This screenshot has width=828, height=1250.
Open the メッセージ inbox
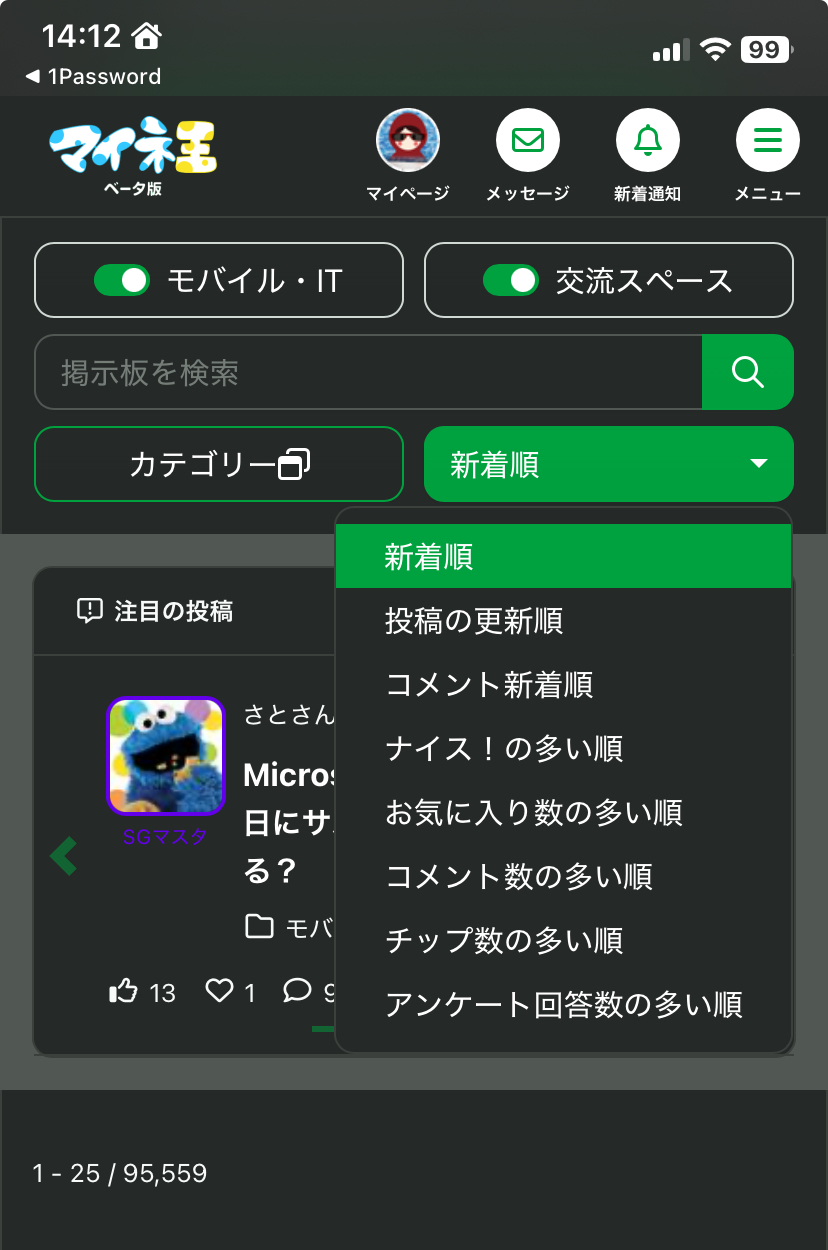tap(527, 141)
